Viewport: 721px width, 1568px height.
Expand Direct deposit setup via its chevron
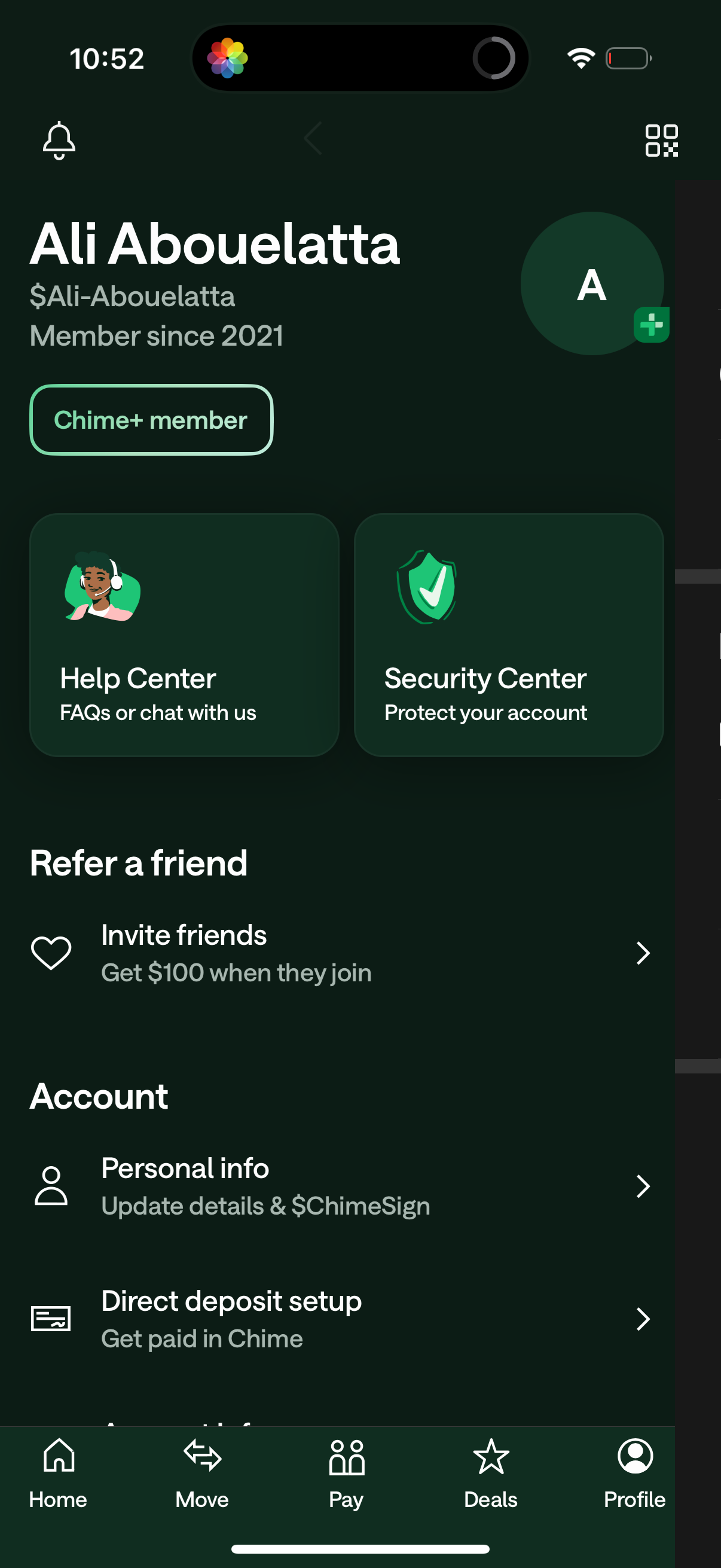644,1320
